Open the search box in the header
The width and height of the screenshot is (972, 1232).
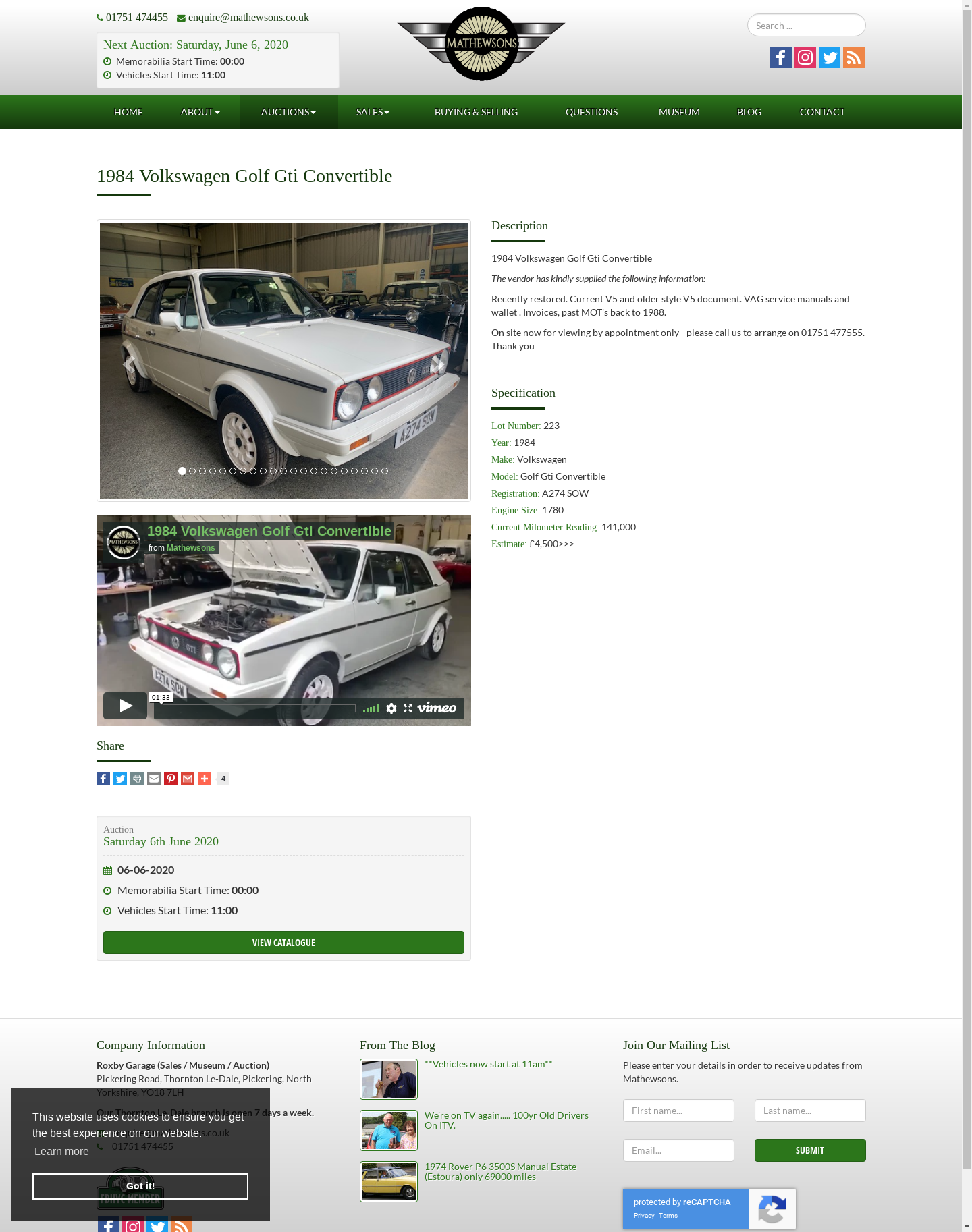pyautogui.click(x=806, y=26)
